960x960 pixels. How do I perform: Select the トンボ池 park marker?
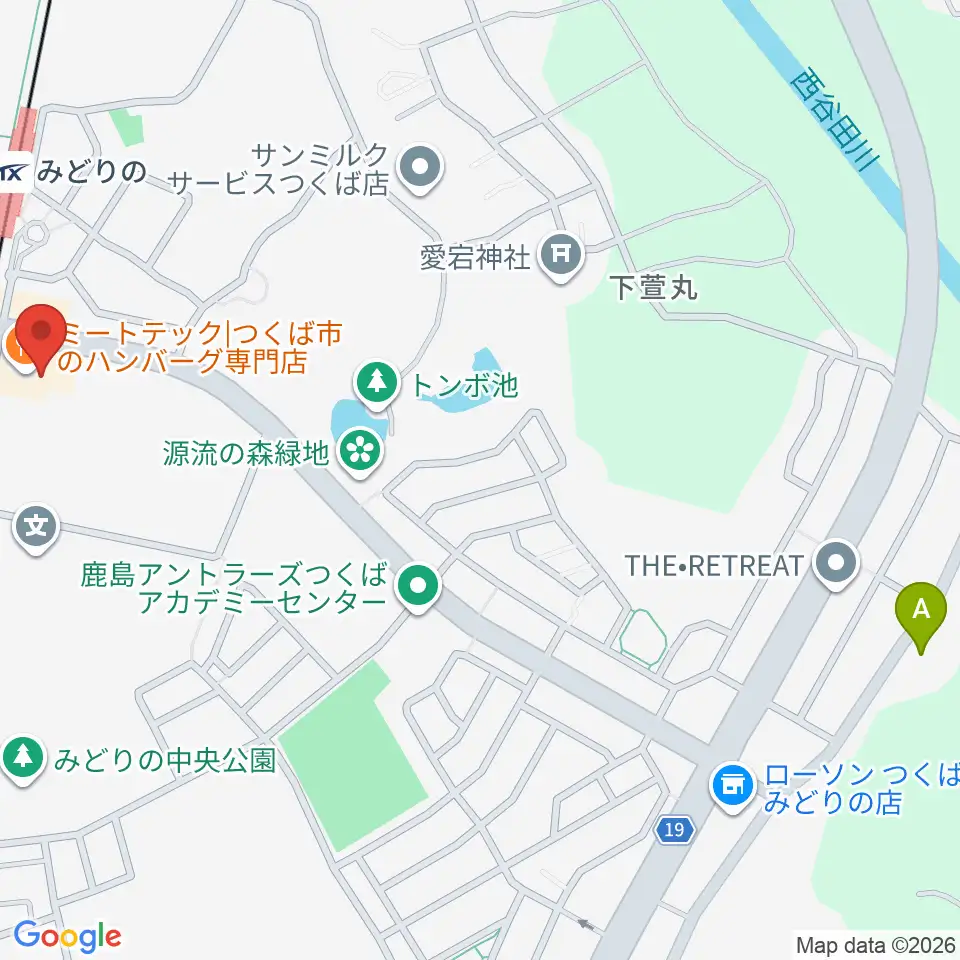tap(377, 384)
